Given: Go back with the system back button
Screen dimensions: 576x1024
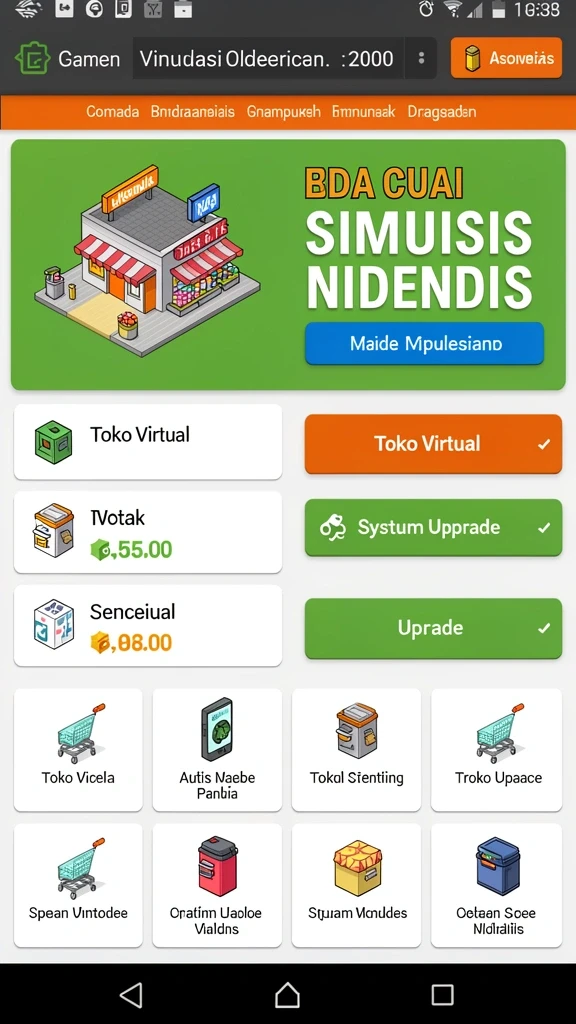Looking at the screenshot, I should pyautogui.click(x=132, y=995).
